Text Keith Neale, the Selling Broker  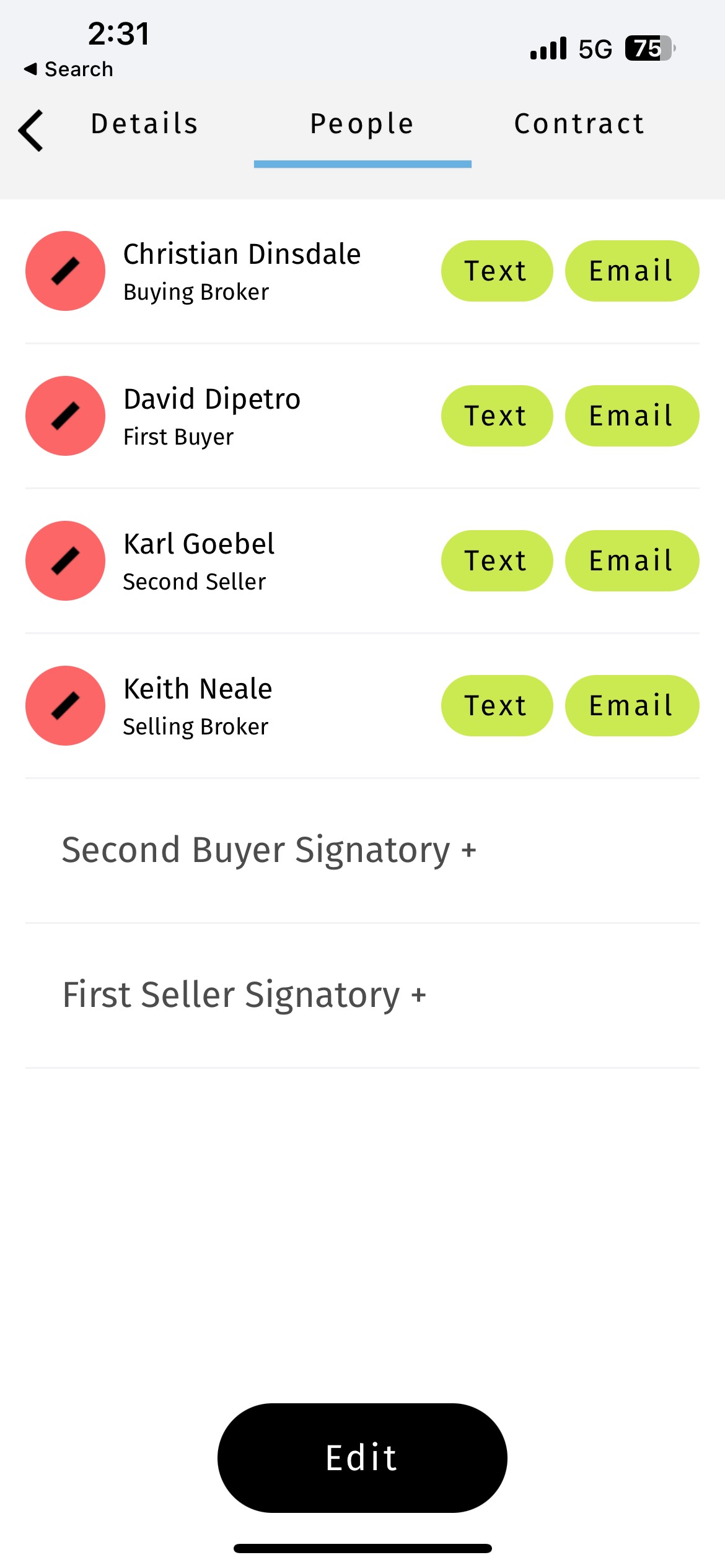click(x=496, y=705)
